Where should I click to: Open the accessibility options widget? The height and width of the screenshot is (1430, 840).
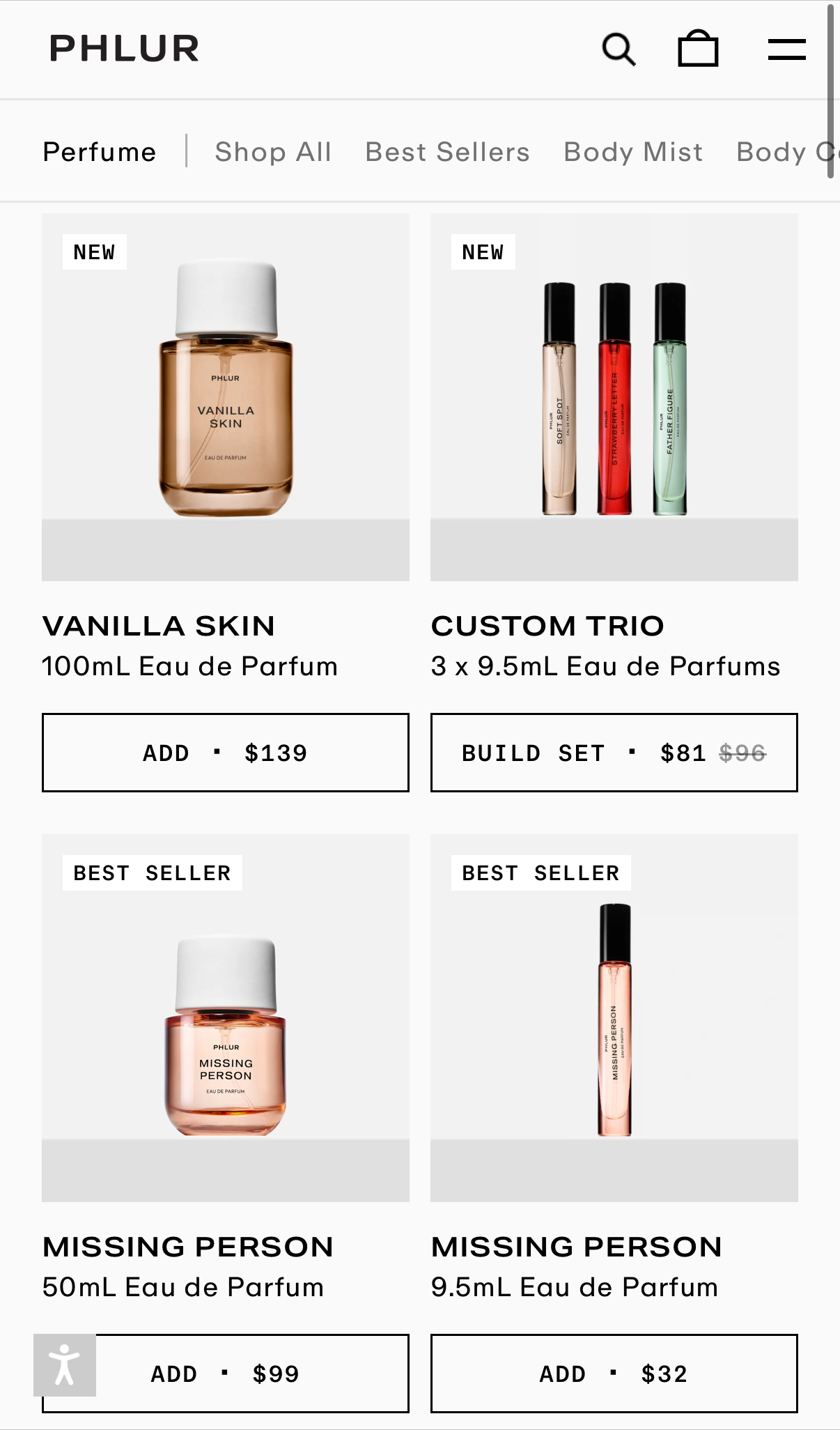click(x=65, y=1365)
